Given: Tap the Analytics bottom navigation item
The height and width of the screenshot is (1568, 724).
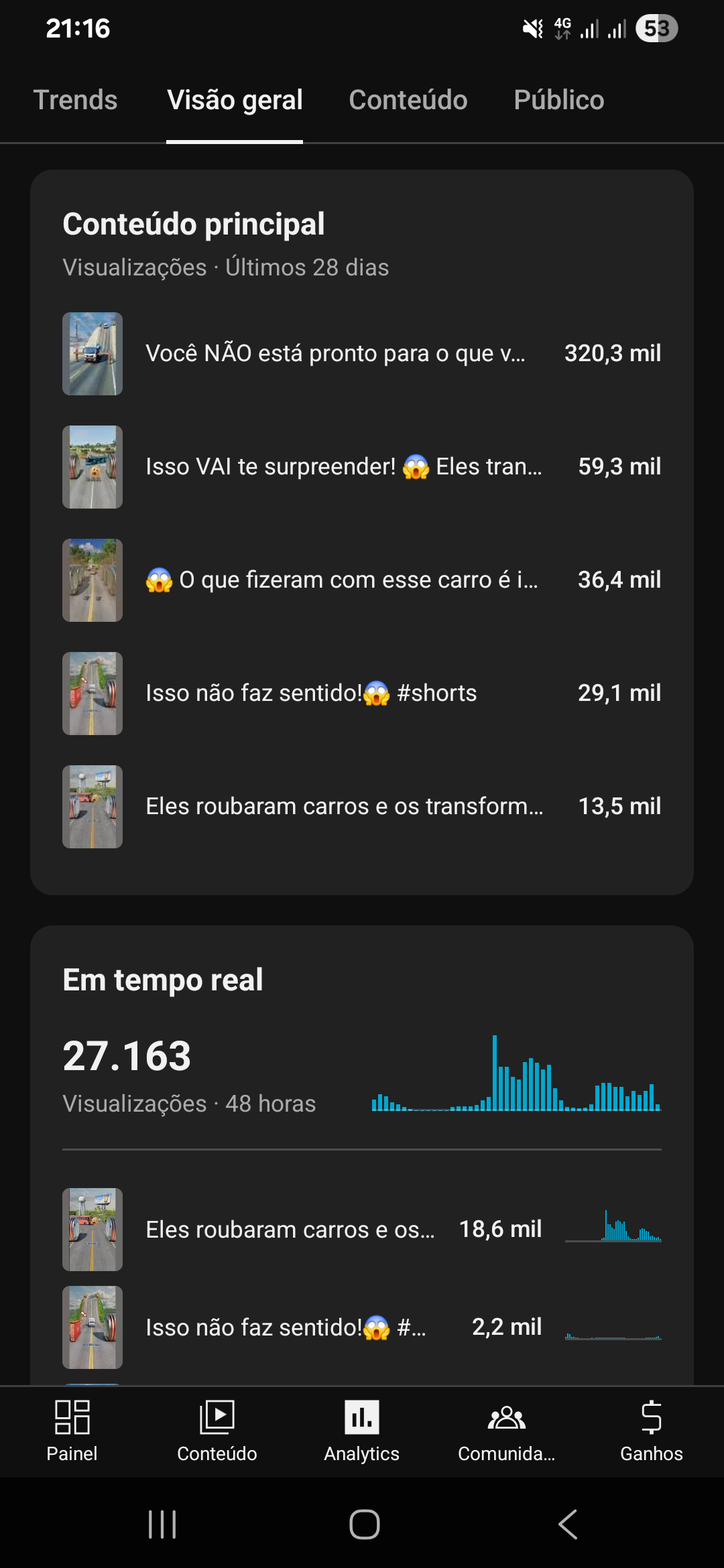Looking at the screenshot, I should (361, 1431).
